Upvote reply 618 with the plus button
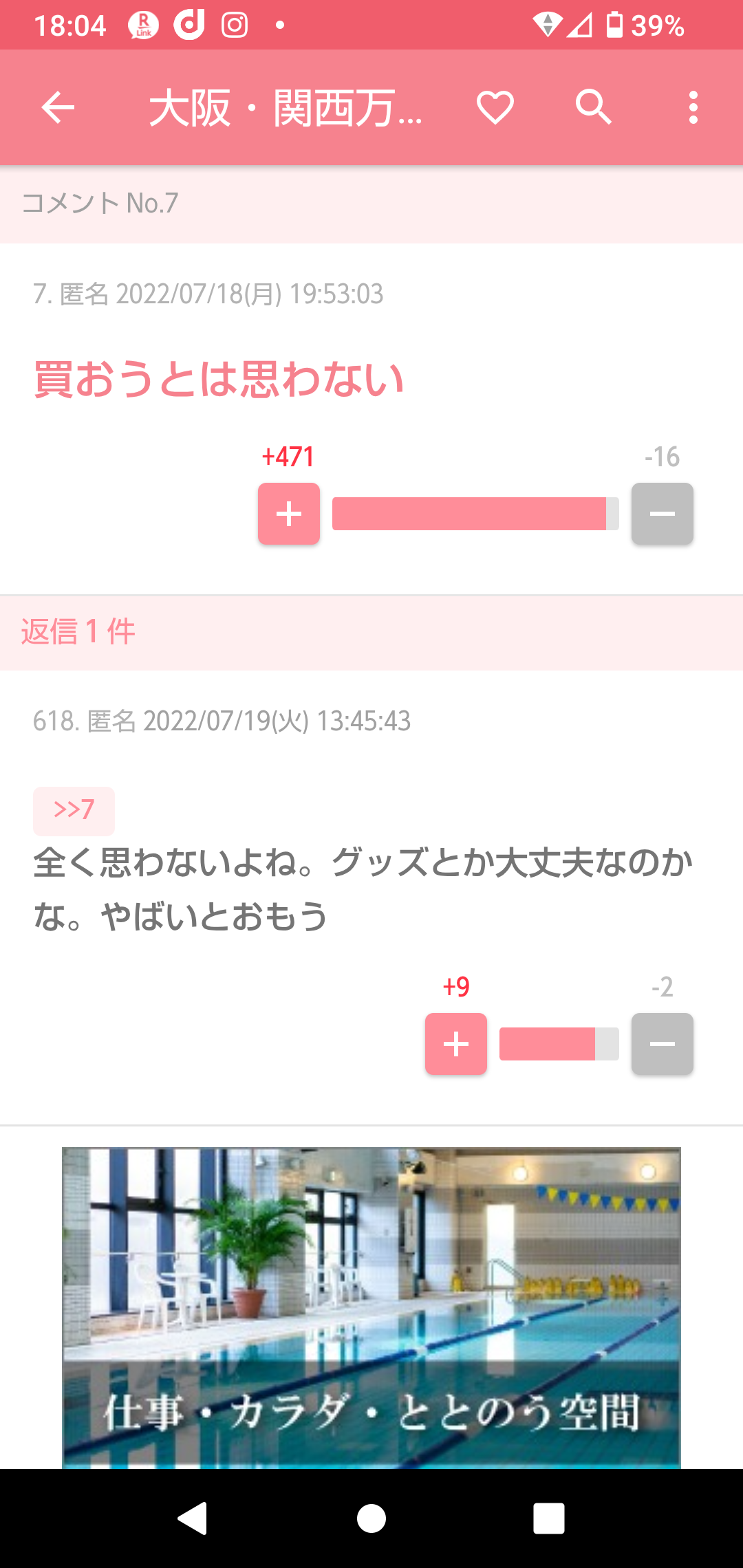 [456, 1044]
